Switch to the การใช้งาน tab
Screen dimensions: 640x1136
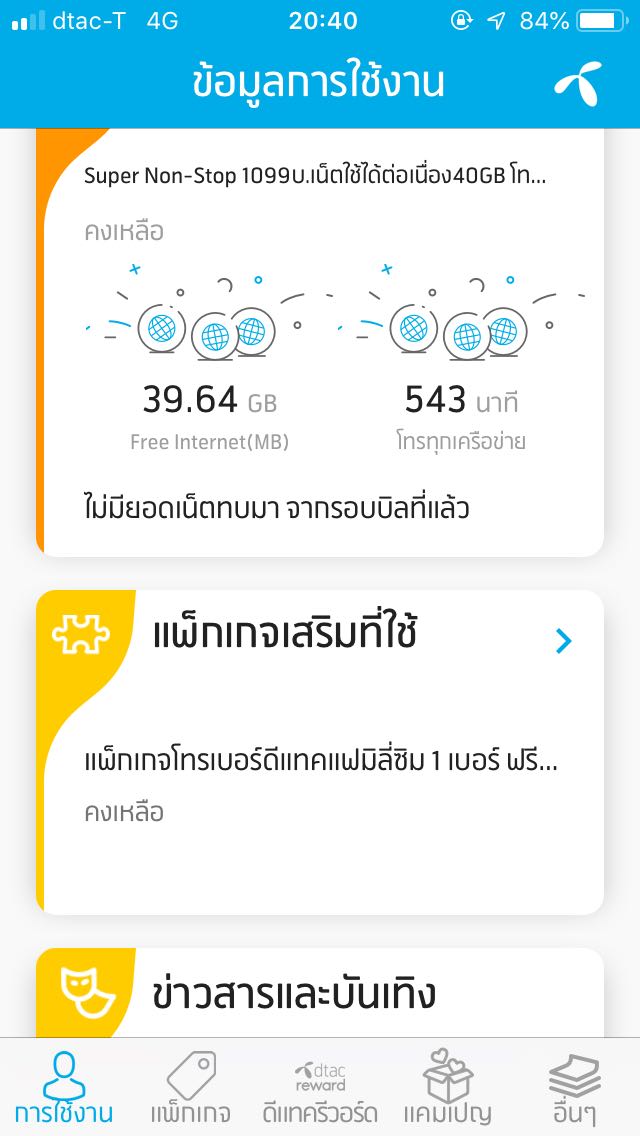coord(64,1088)
